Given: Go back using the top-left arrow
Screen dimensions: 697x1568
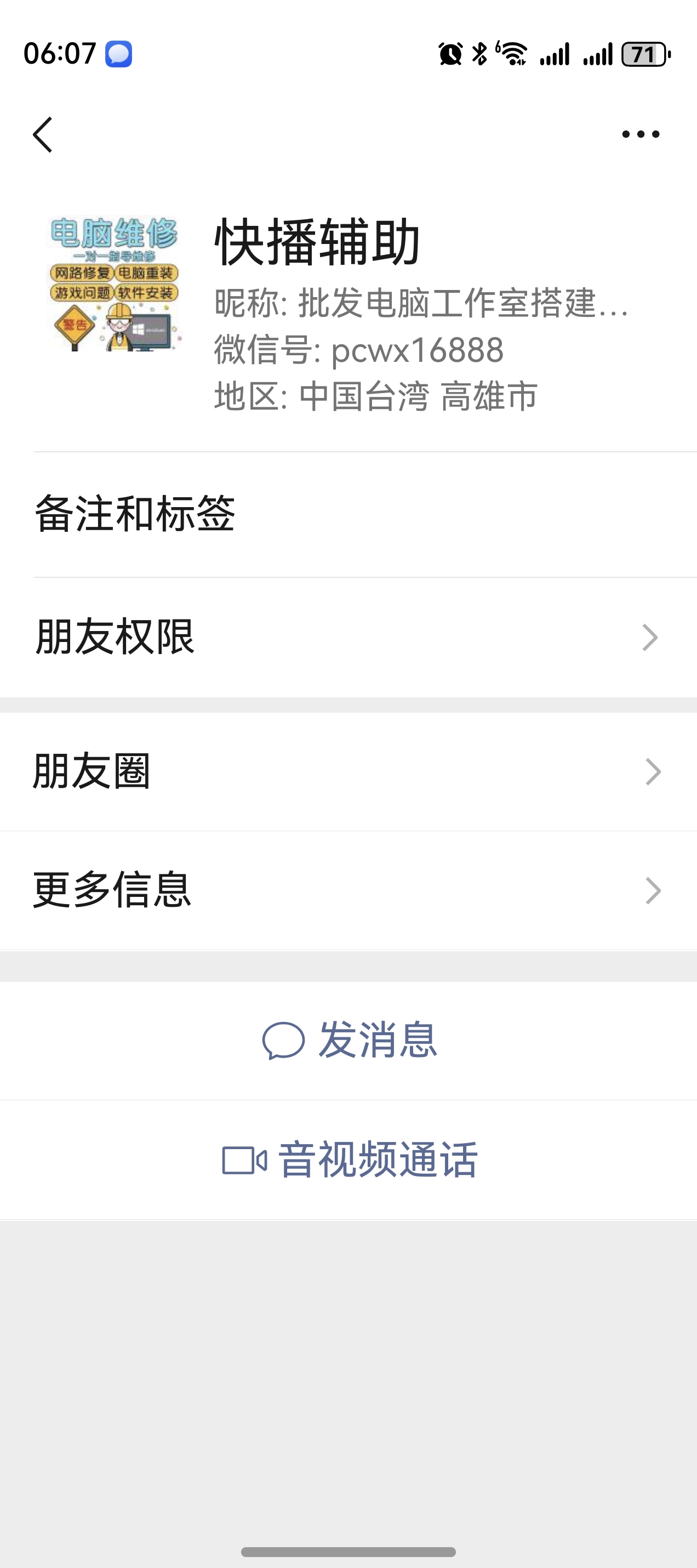Looking at the screenshot, I should [x=43, y=134].
